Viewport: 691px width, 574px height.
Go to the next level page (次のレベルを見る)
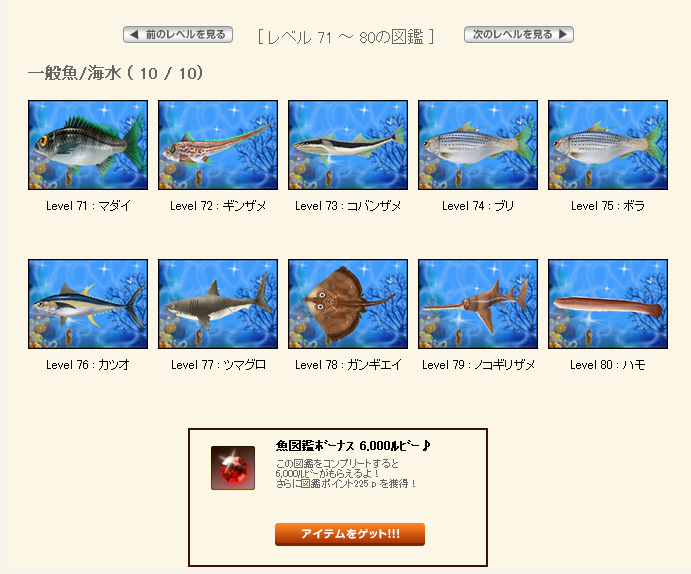(x=518, y=35)
